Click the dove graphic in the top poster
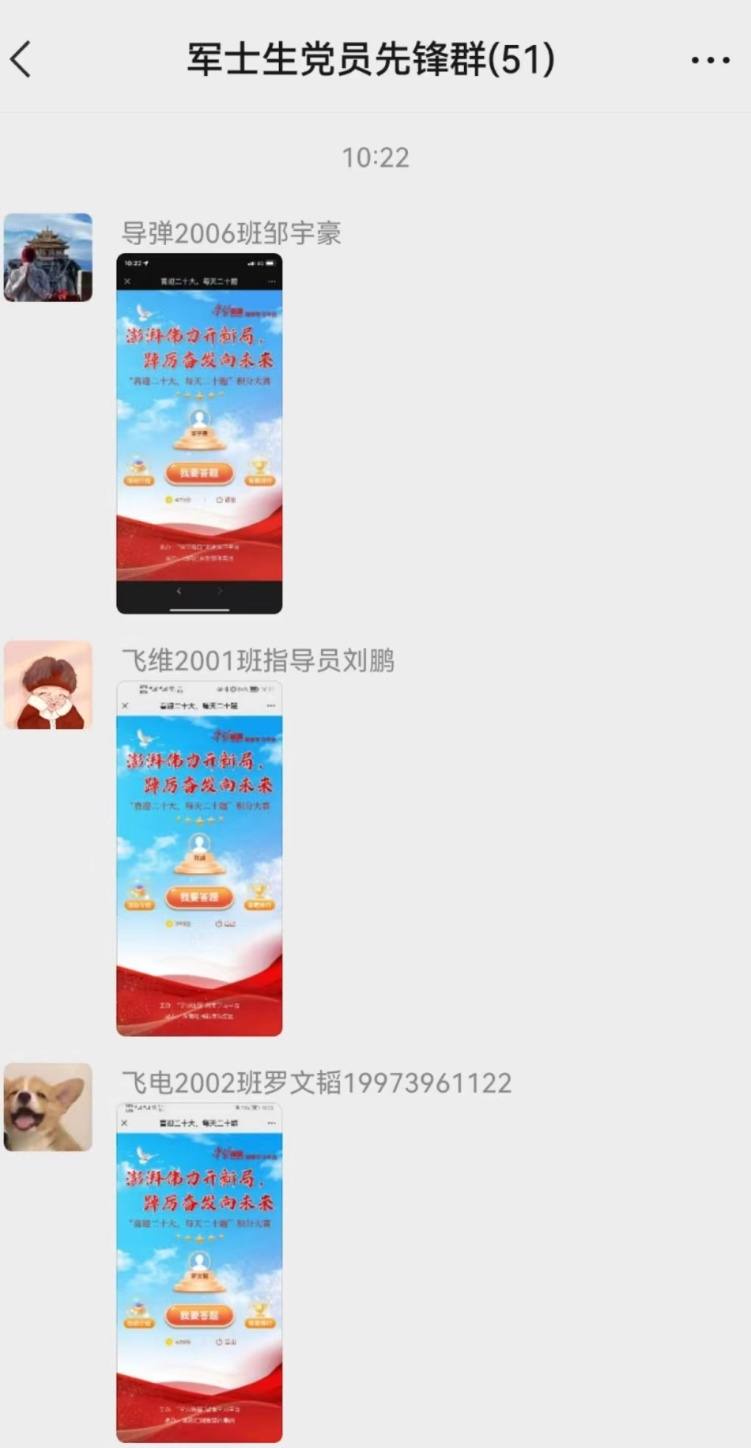Viewport: 751px width, 1448px height. point(142,312)
